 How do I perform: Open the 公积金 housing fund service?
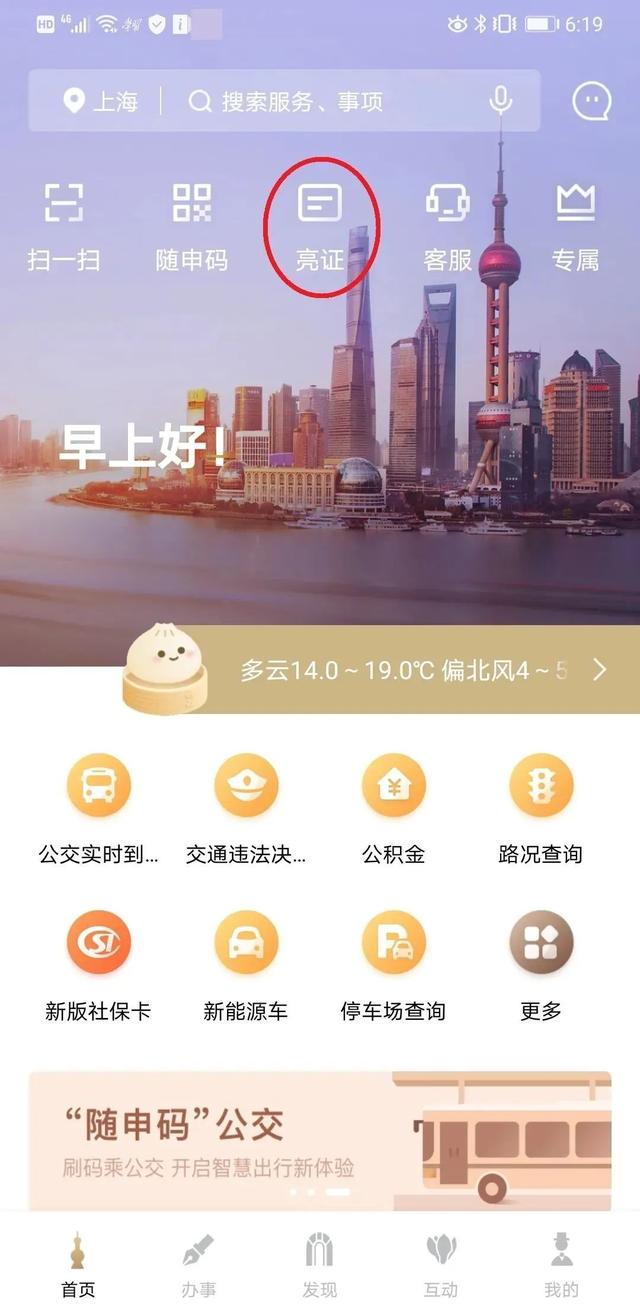(x=393, y=808)
